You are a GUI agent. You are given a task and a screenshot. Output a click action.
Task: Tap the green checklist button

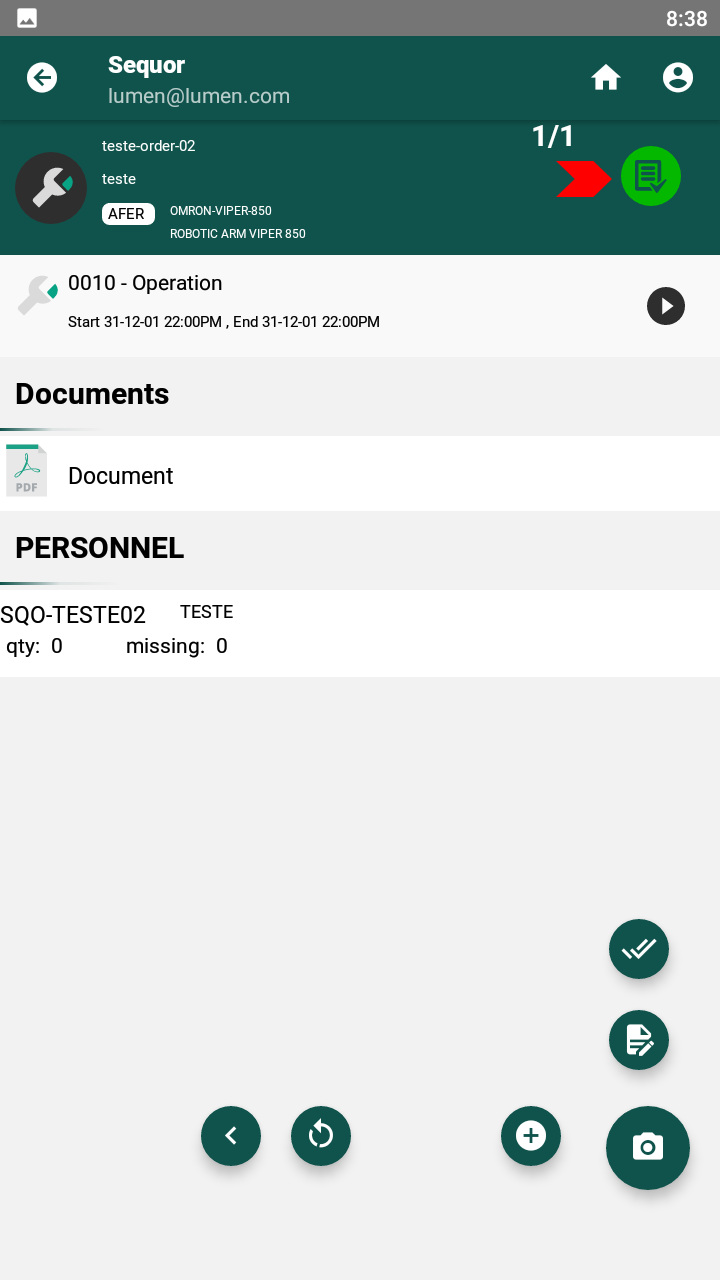pos(651,176)
